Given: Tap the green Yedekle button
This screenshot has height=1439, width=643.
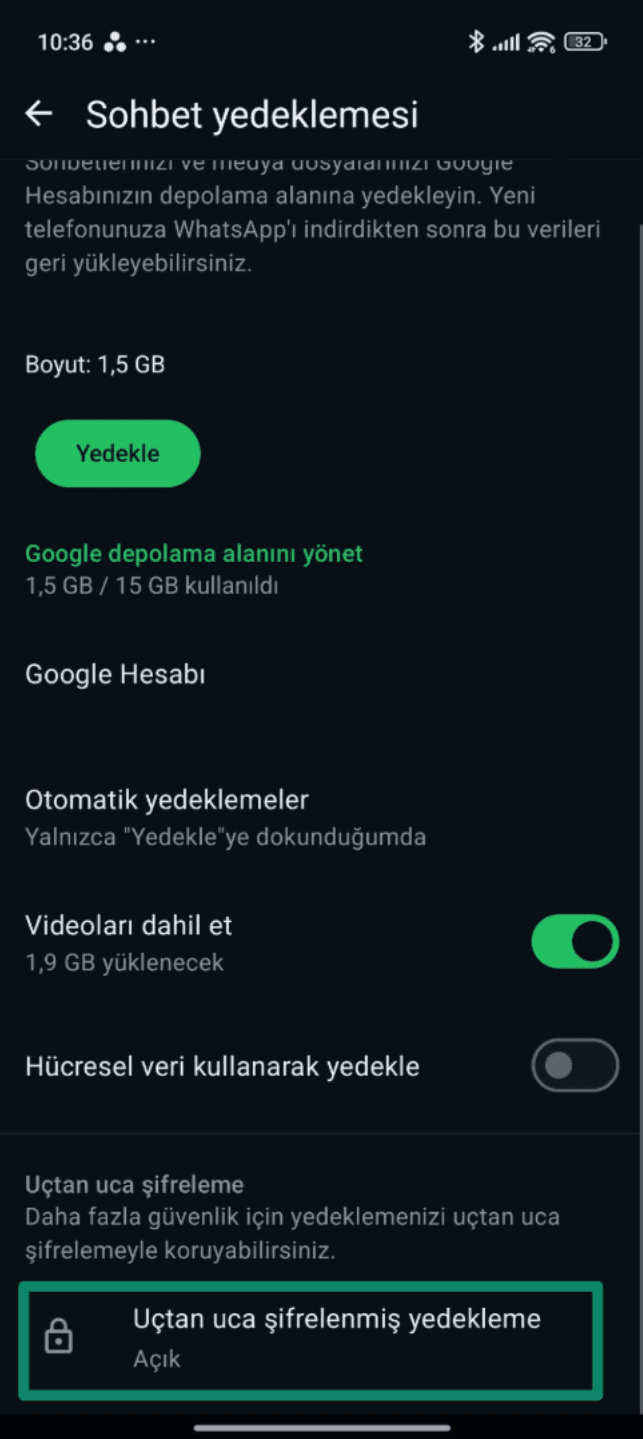Looking at the screenshot, I should pos(118,453).
